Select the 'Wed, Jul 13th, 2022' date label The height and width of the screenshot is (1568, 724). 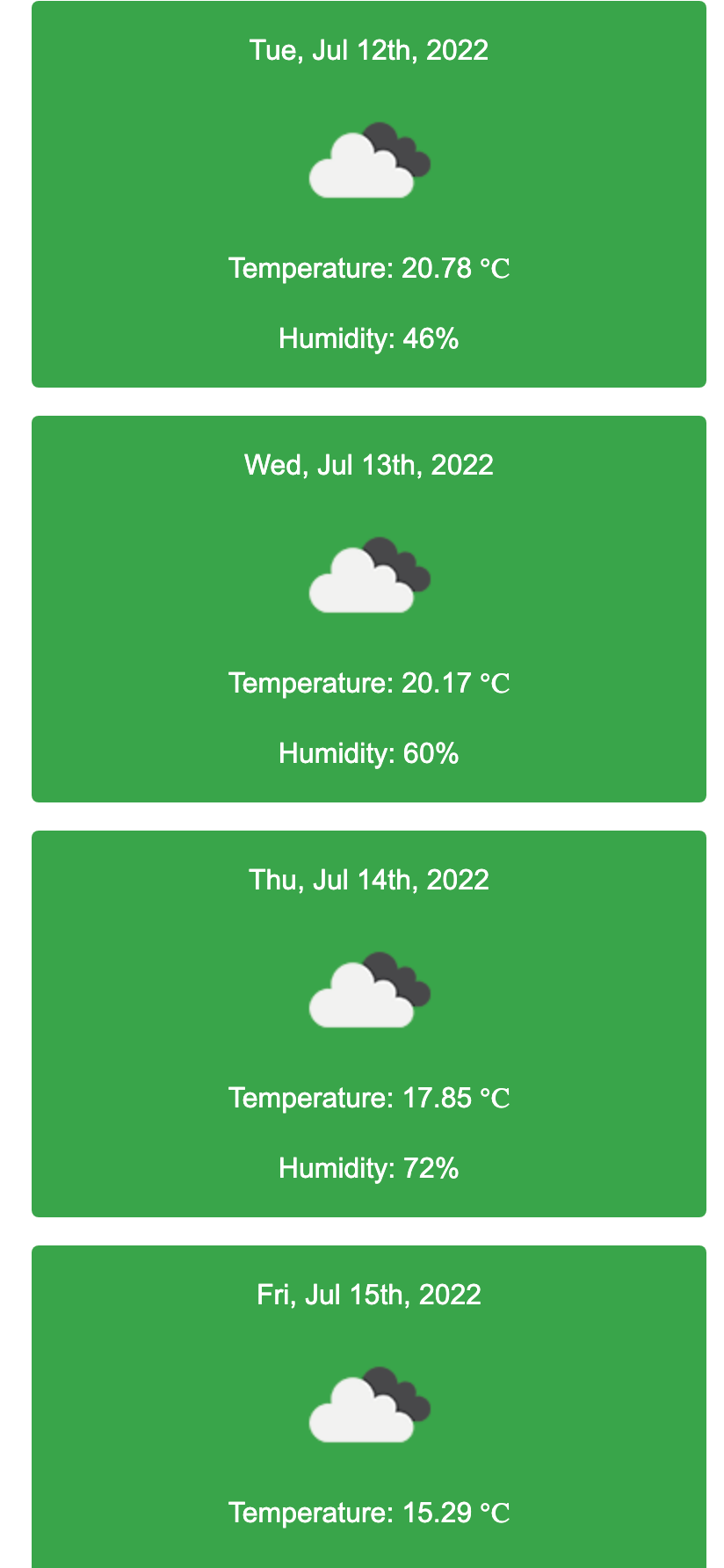tap(369, 466)
